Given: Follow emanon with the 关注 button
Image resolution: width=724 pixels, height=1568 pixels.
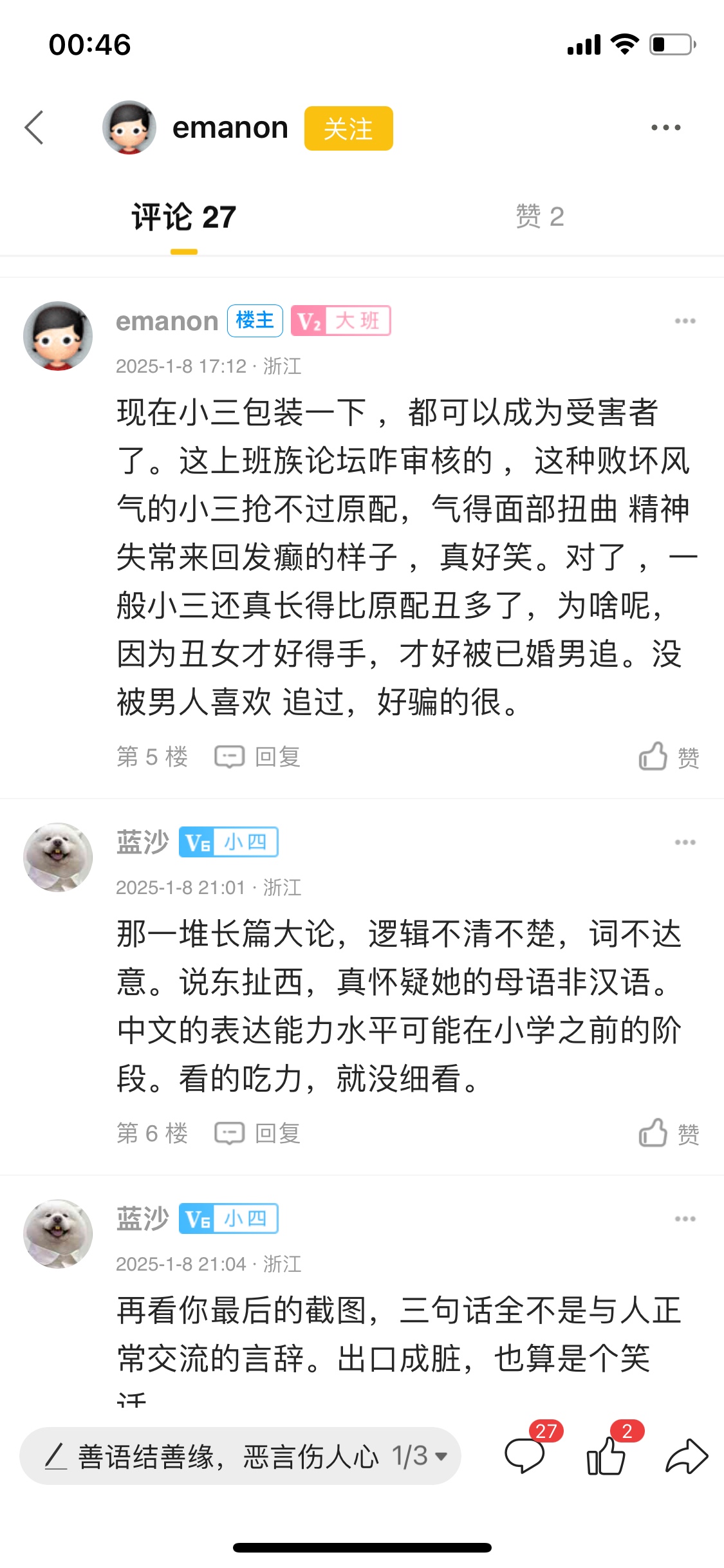Looking at the screenshot, I should (348, 129).
